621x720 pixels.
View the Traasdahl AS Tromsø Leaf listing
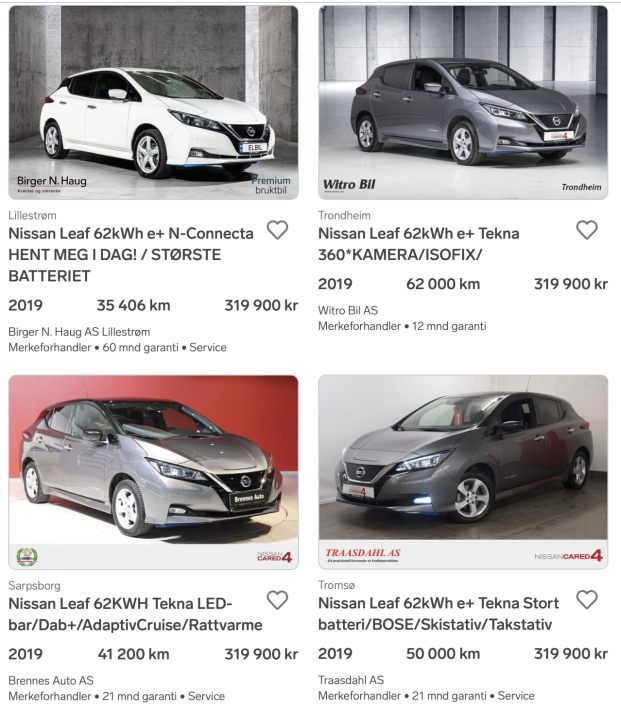(438, 614)
